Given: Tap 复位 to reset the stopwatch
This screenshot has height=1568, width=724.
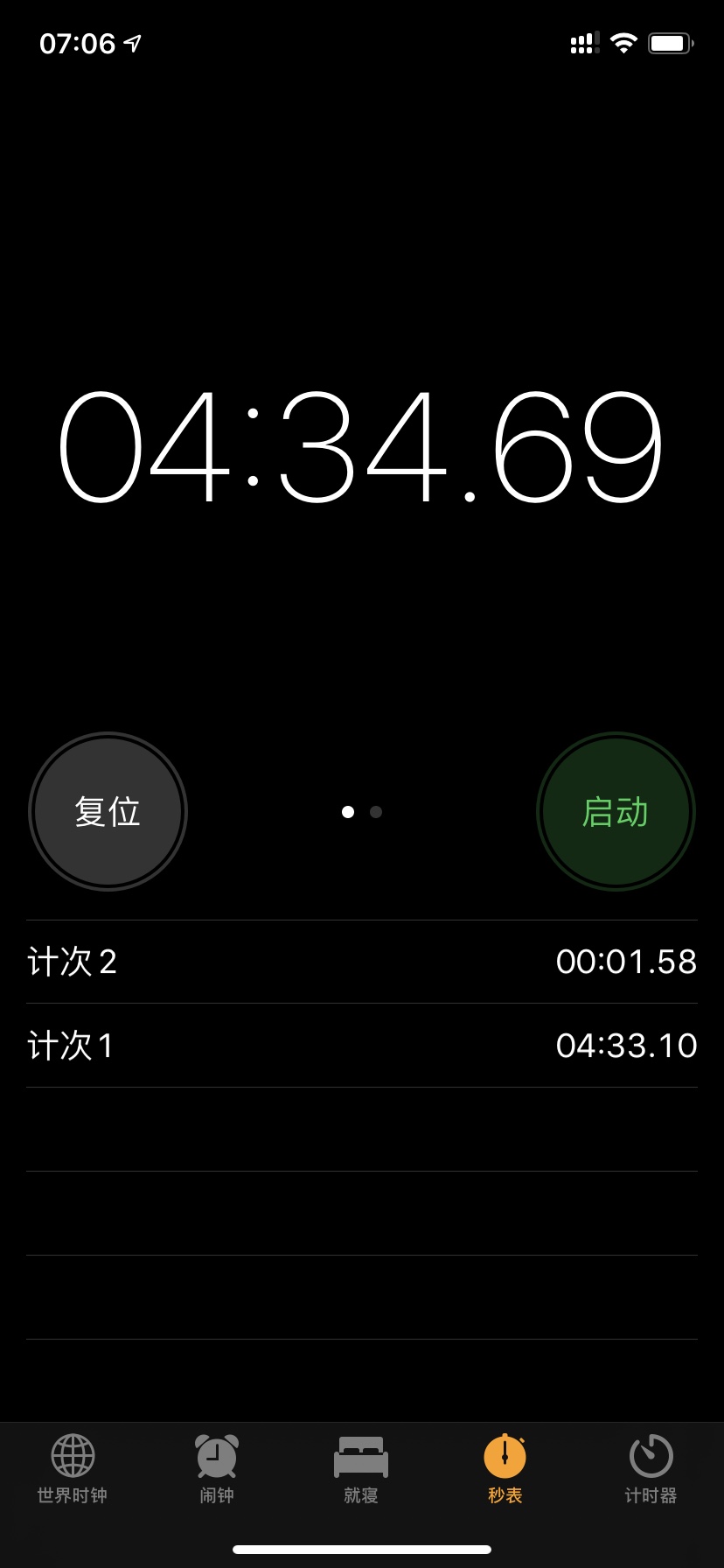Looking at the screenshot, I should (x=108, y=812).
